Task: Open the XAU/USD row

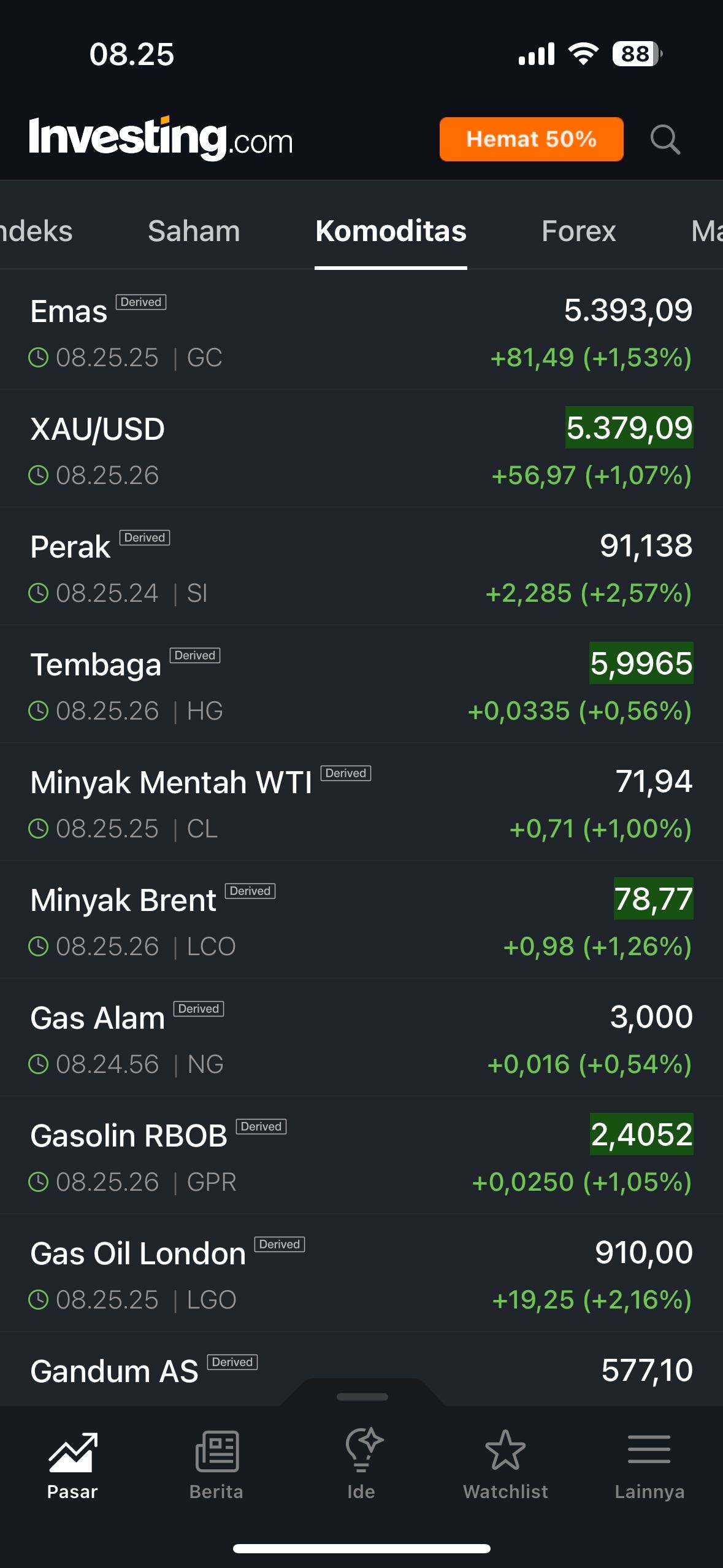Action: [361, 450]
